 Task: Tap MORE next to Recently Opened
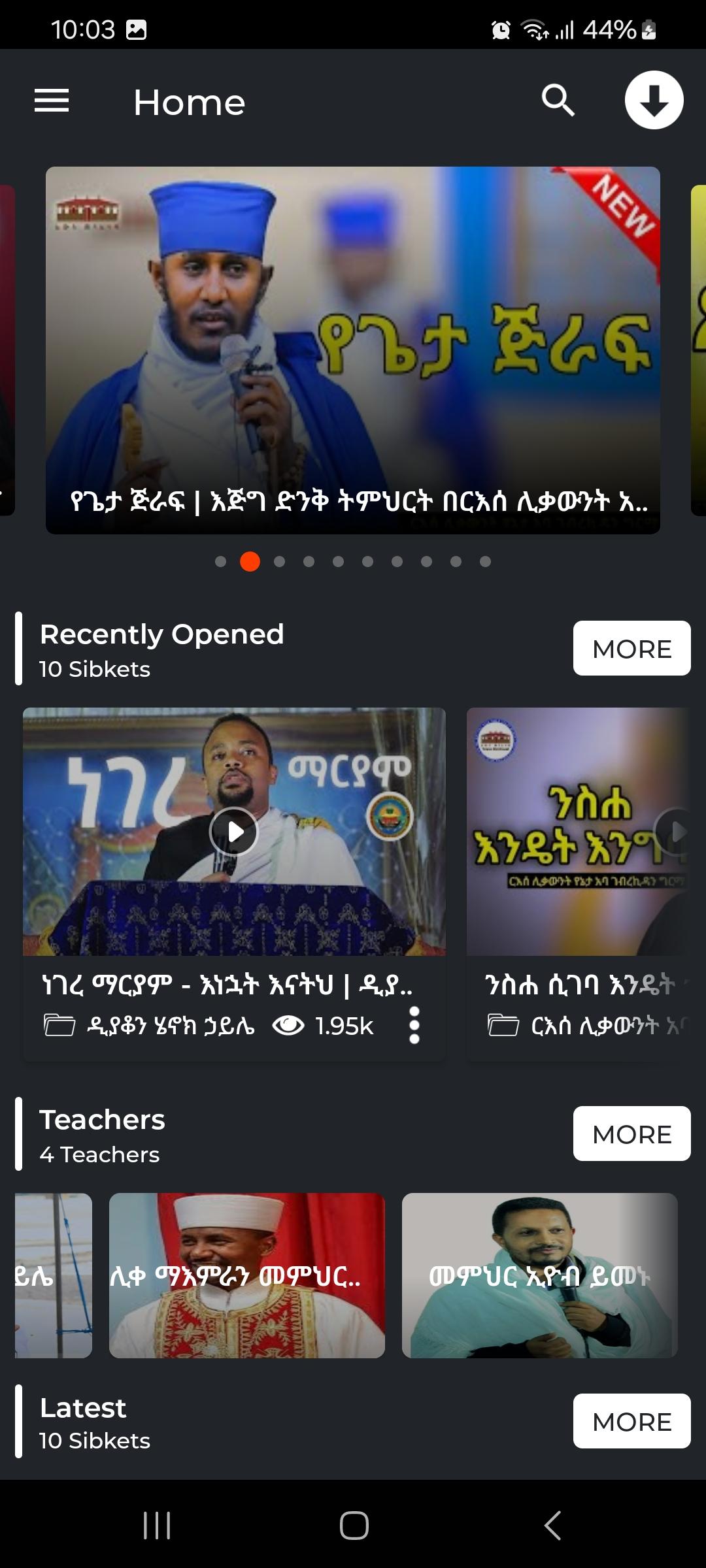[x=631, y=649]
